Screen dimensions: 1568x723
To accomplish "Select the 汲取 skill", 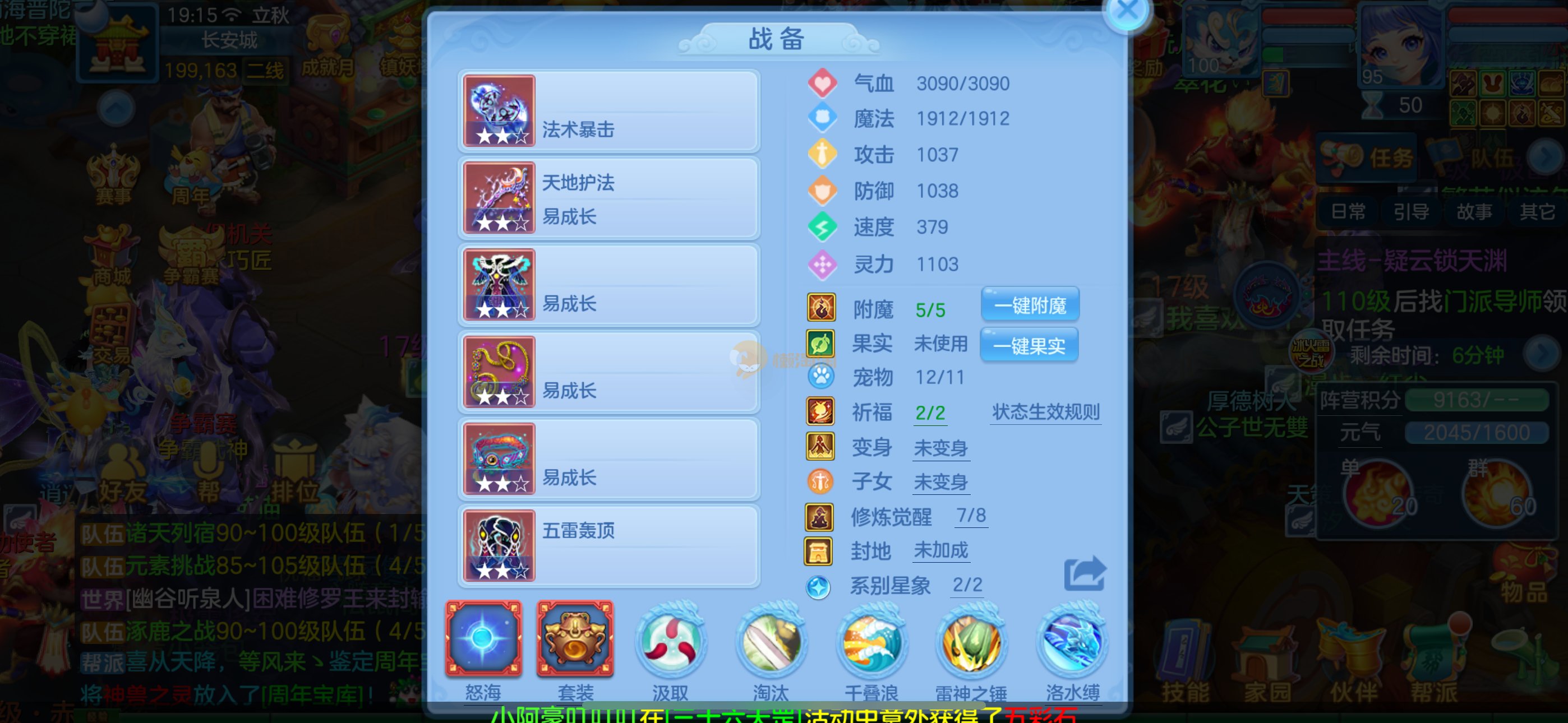I will pos(670,643).
